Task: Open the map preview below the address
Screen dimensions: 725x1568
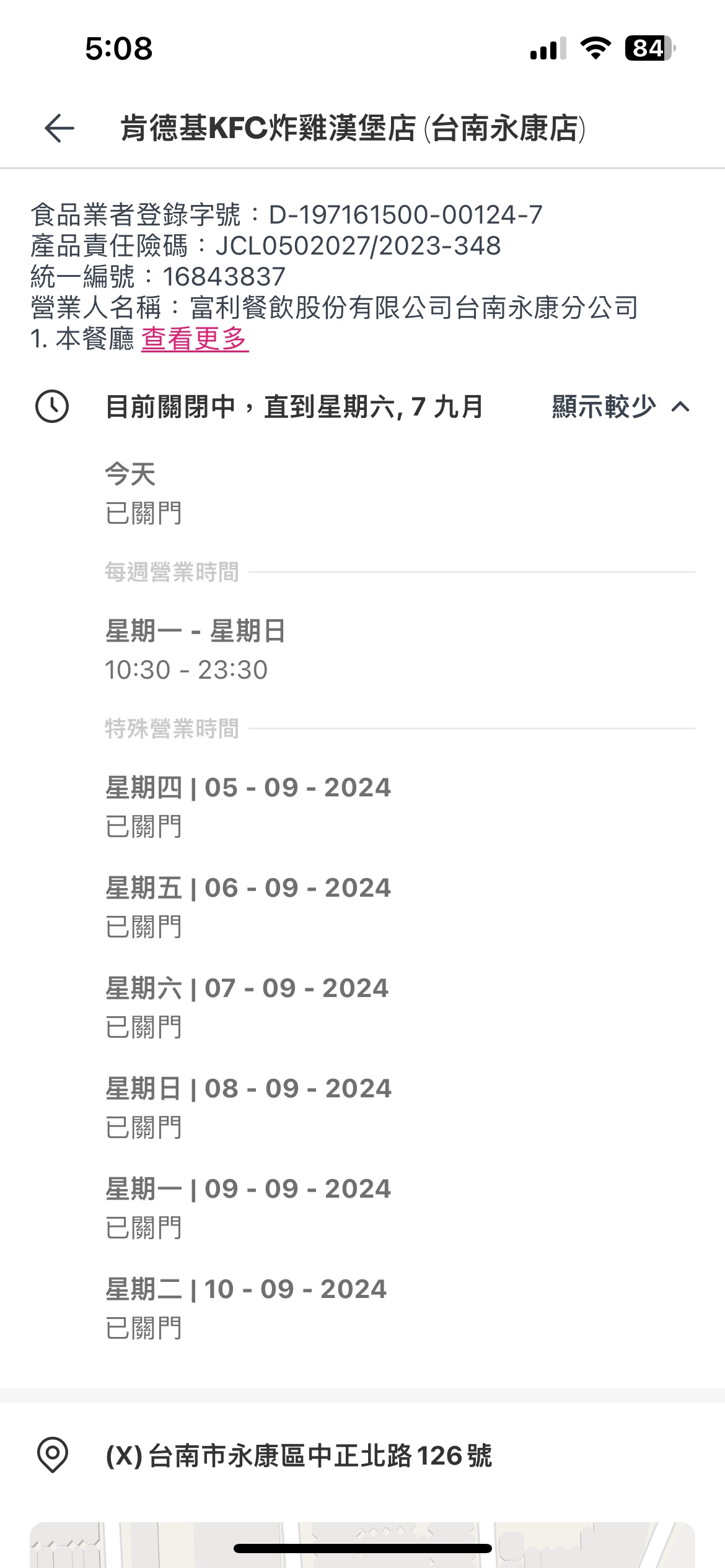Action: point(362,1544)
